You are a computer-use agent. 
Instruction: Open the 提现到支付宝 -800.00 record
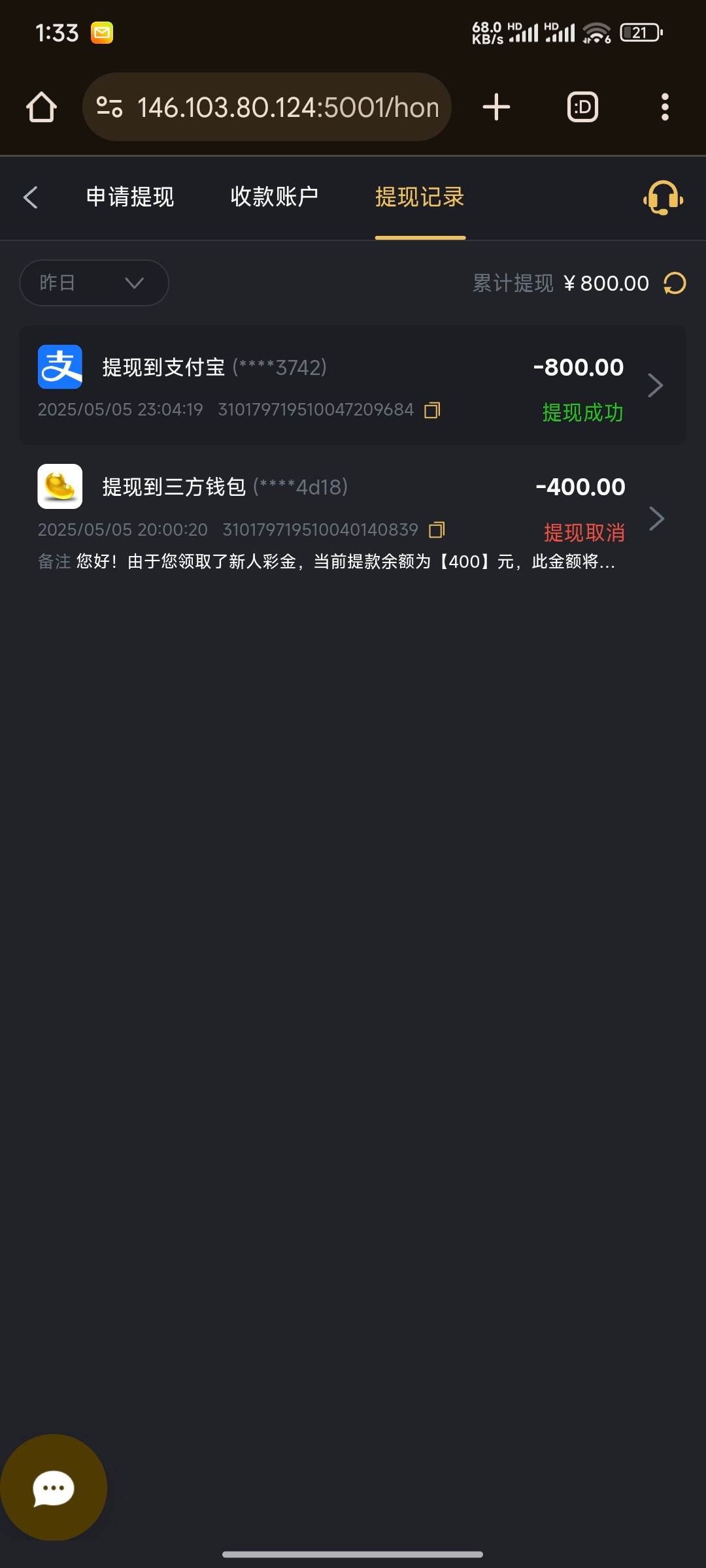coord(353,385)
